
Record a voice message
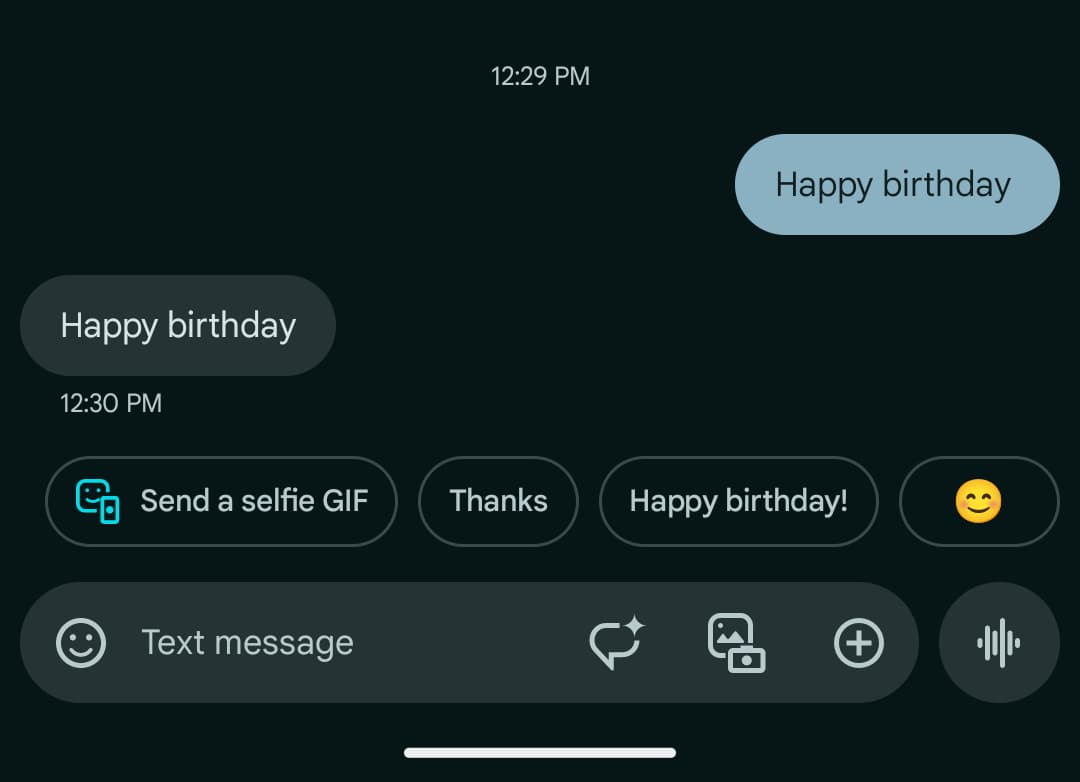coord(998,642)
